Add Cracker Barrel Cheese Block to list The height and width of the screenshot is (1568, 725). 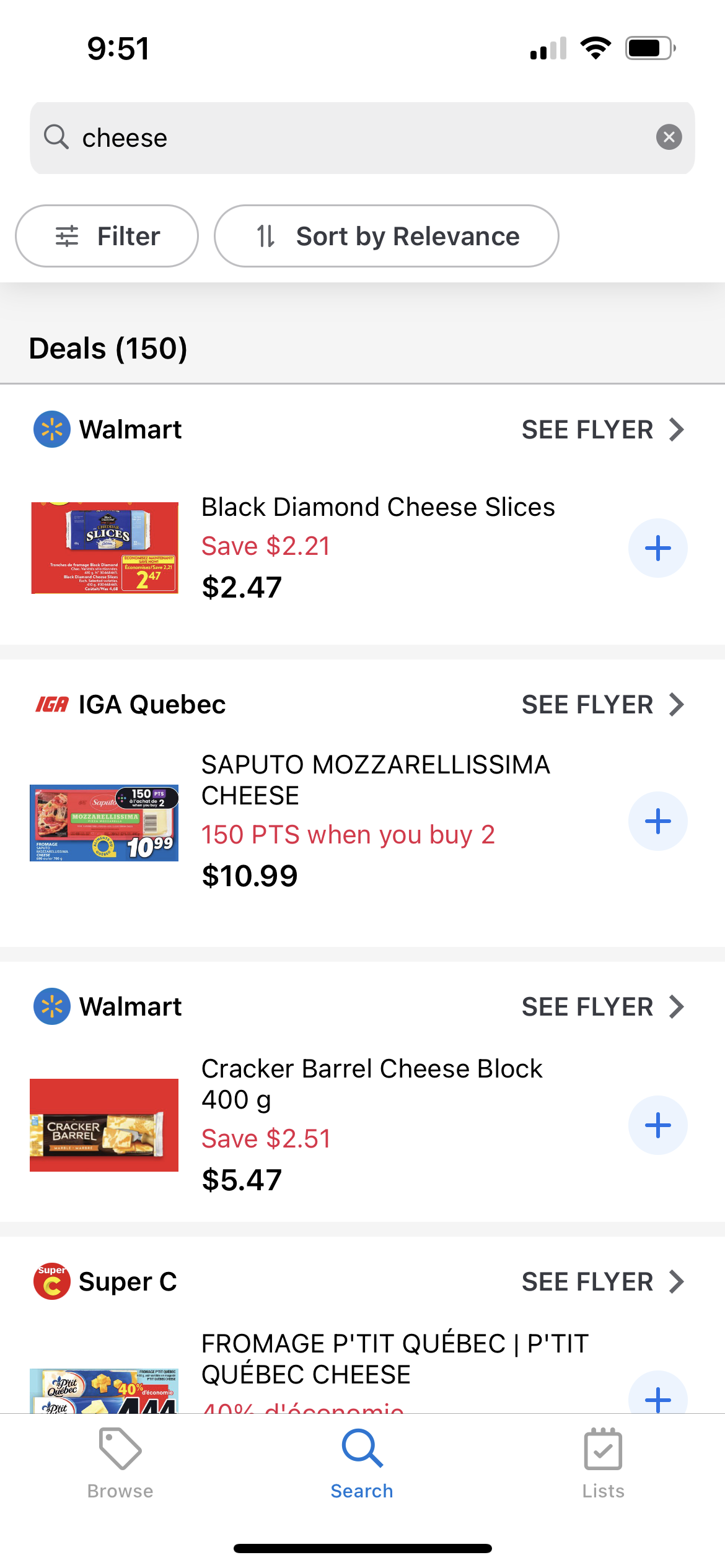click(x=657, y=1125)
